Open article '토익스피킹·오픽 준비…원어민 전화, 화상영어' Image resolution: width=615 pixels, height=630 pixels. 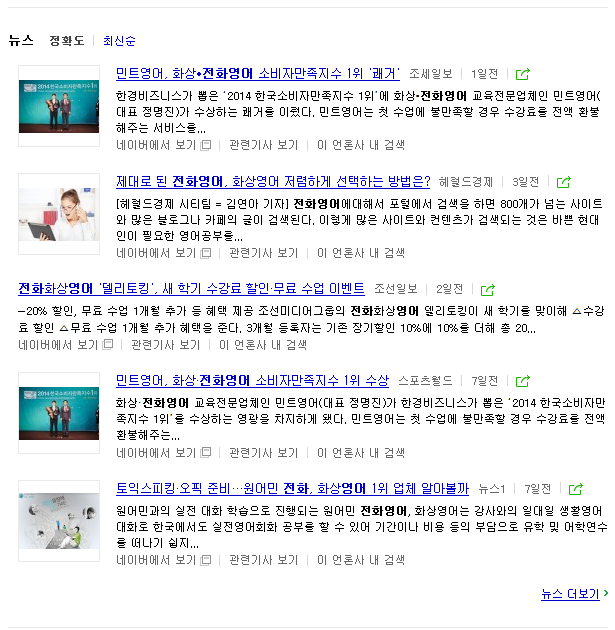[x=292, y=488]
